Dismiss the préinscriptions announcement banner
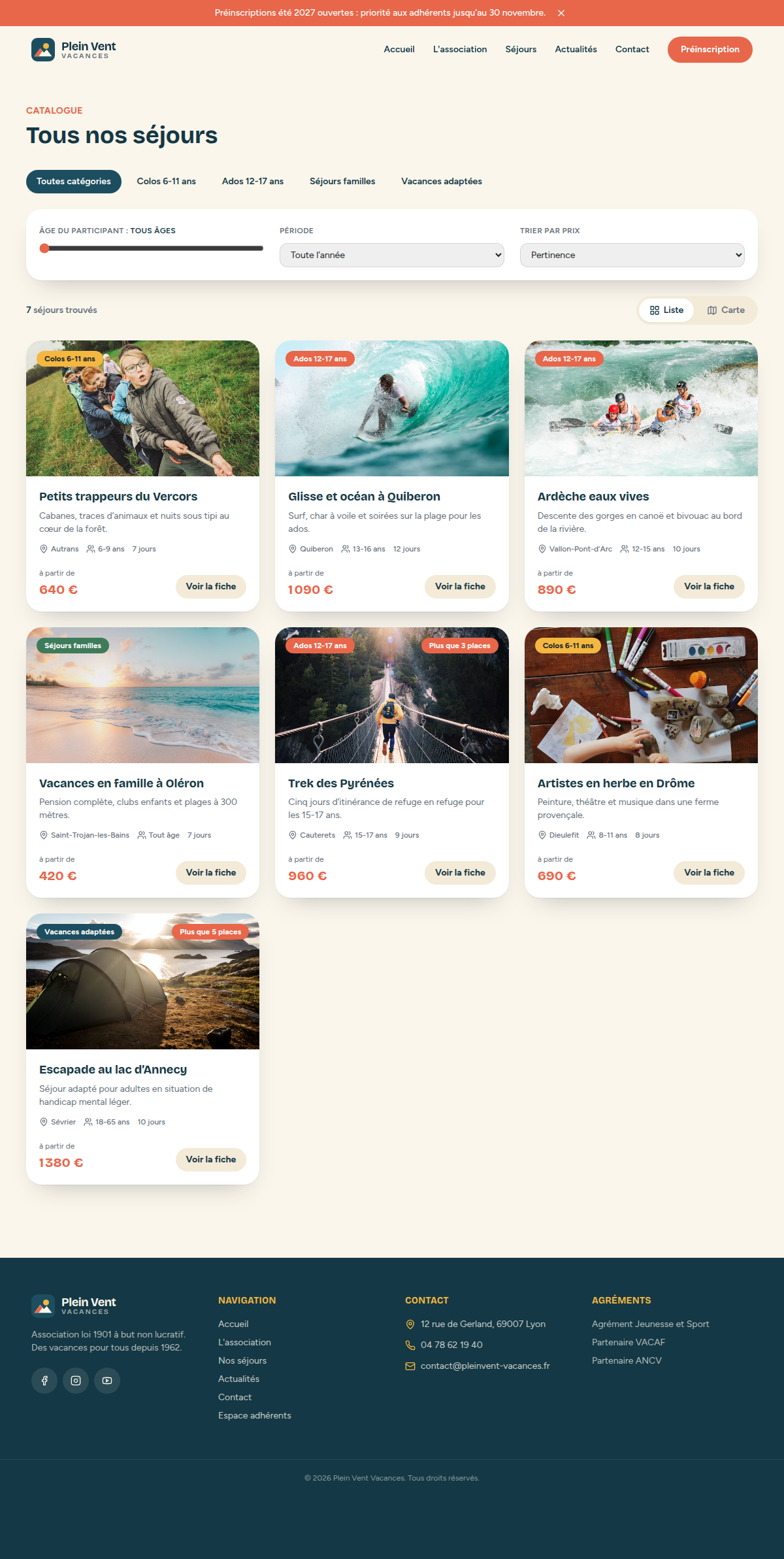The image size is (784, 1559). pyautogui.click(x=561, y=13)
